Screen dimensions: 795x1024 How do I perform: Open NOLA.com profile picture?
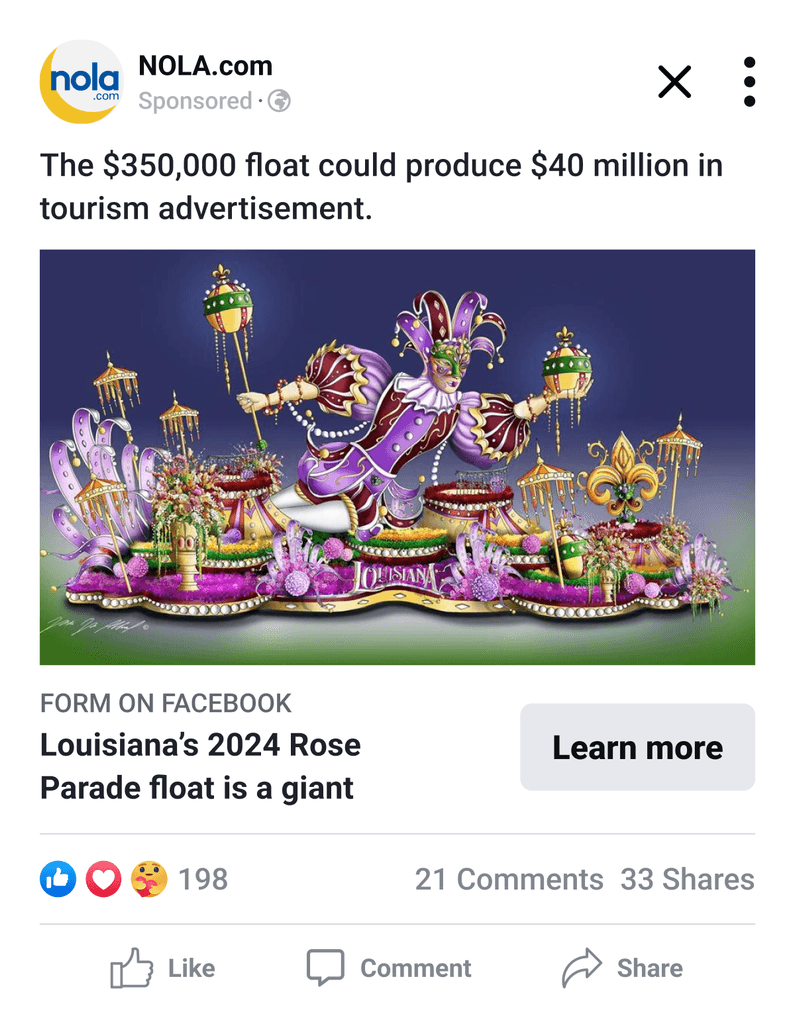[x=80, y=82]
